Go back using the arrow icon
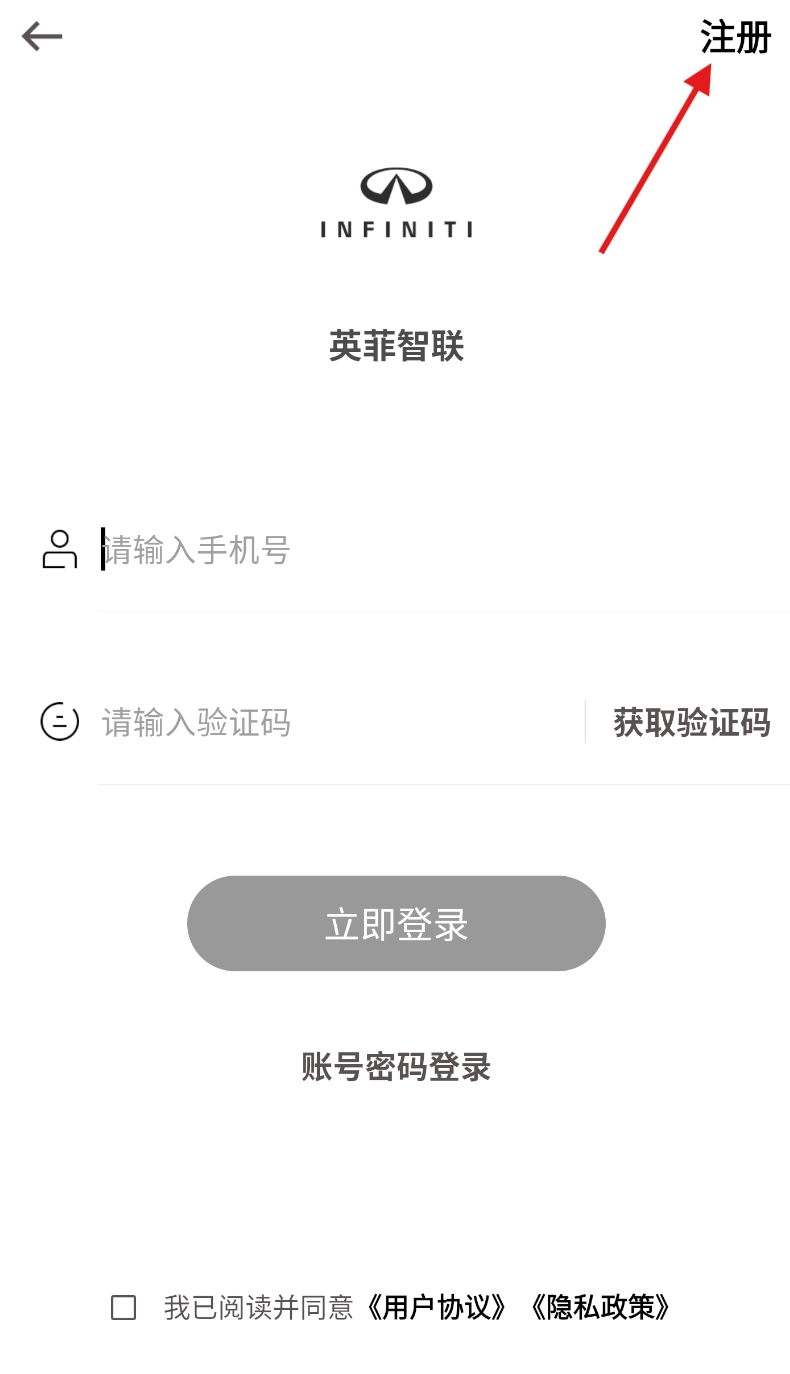The width and height of the screenshot is (790, 1374). 42,37
